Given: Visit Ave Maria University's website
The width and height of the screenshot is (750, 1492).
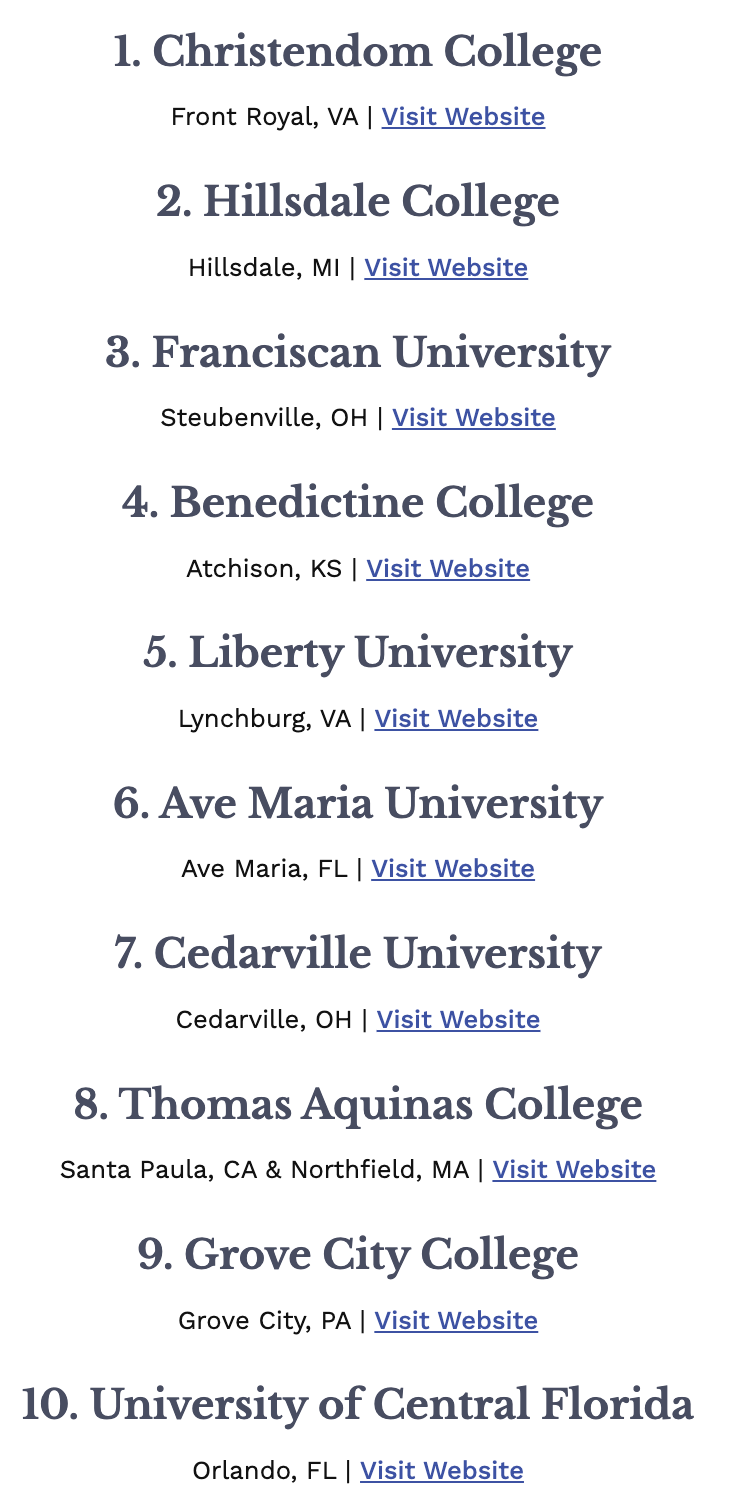Looking at the screenshot, I should (453, 869).
